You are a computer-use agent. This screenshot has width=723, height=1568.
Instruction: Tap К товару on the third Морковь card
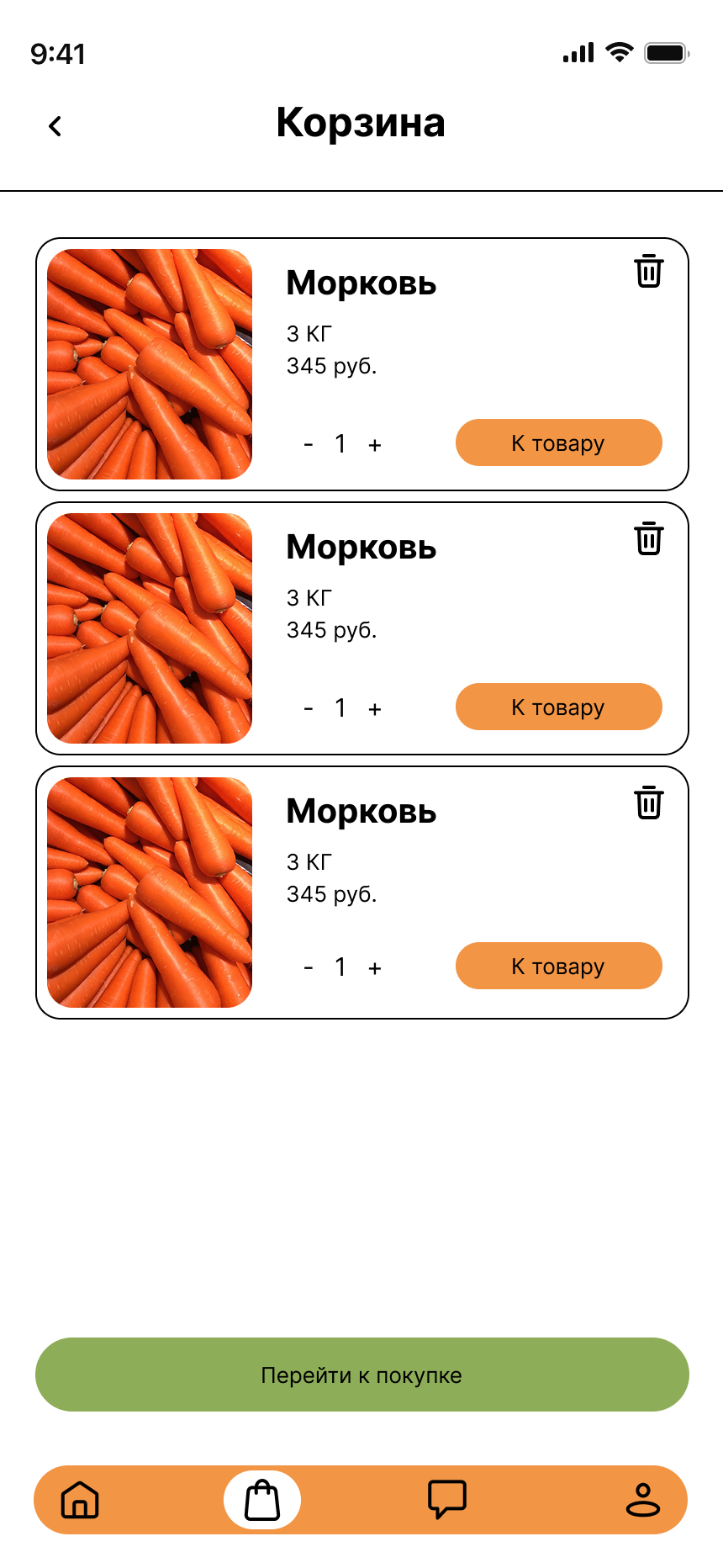[558, 966]
